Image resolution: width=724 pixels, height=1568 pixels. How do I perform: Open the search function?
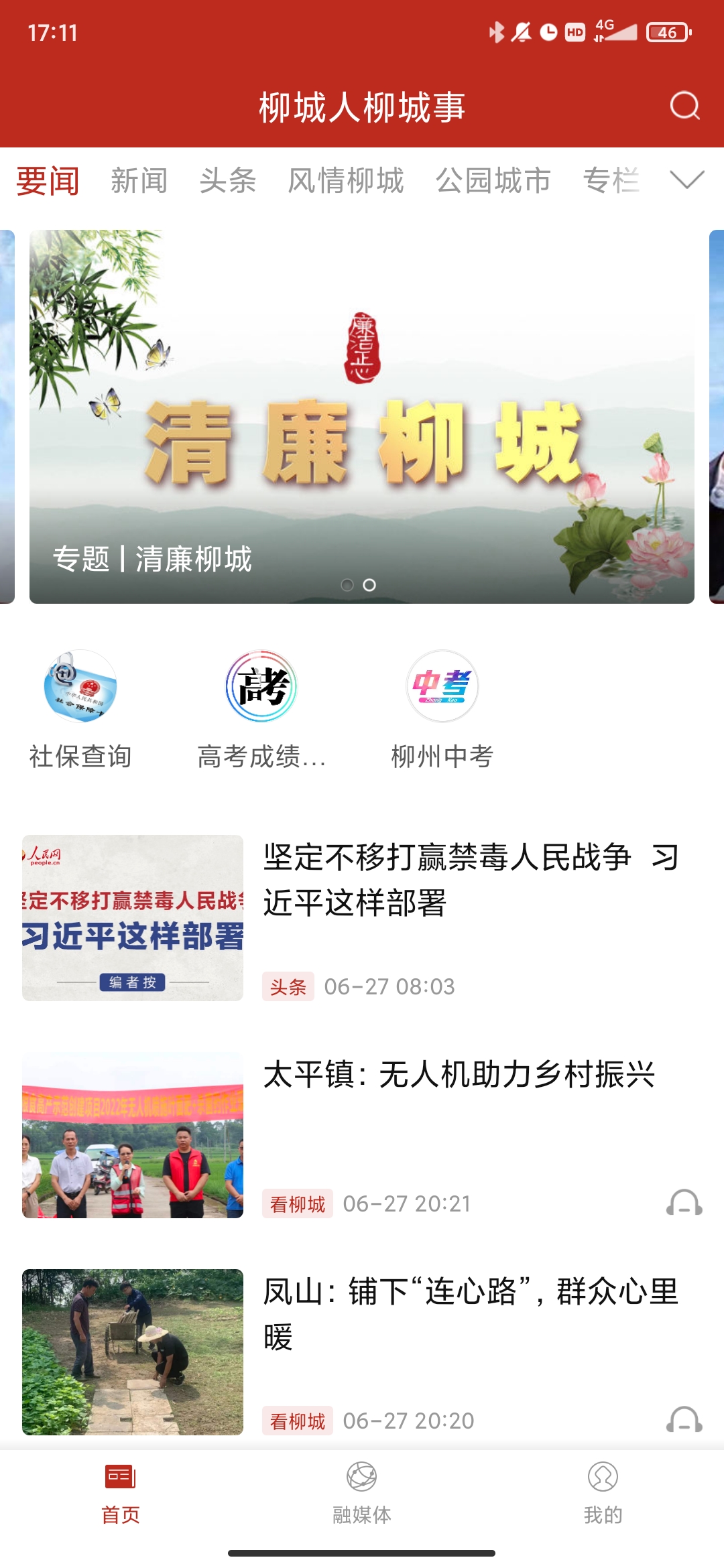click(684, 107)
